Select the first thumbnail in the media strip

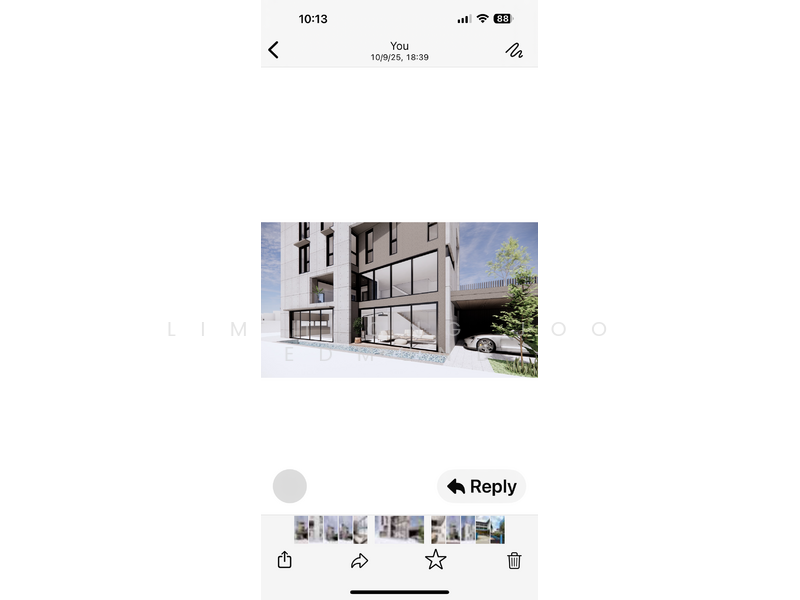click(301, 529)
